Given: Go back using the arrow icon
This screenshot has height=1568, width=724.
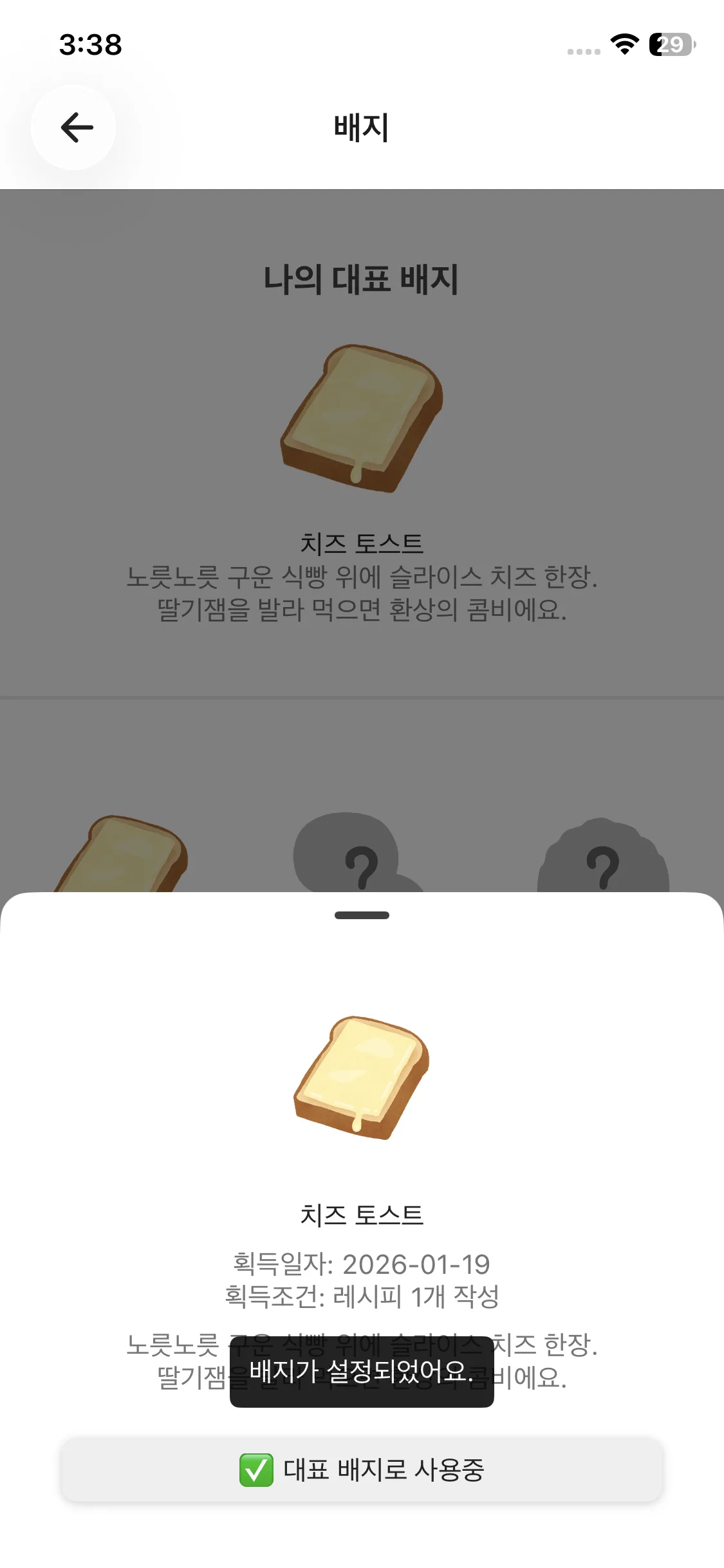Looking at the screenshot, I should click(76, 127).
